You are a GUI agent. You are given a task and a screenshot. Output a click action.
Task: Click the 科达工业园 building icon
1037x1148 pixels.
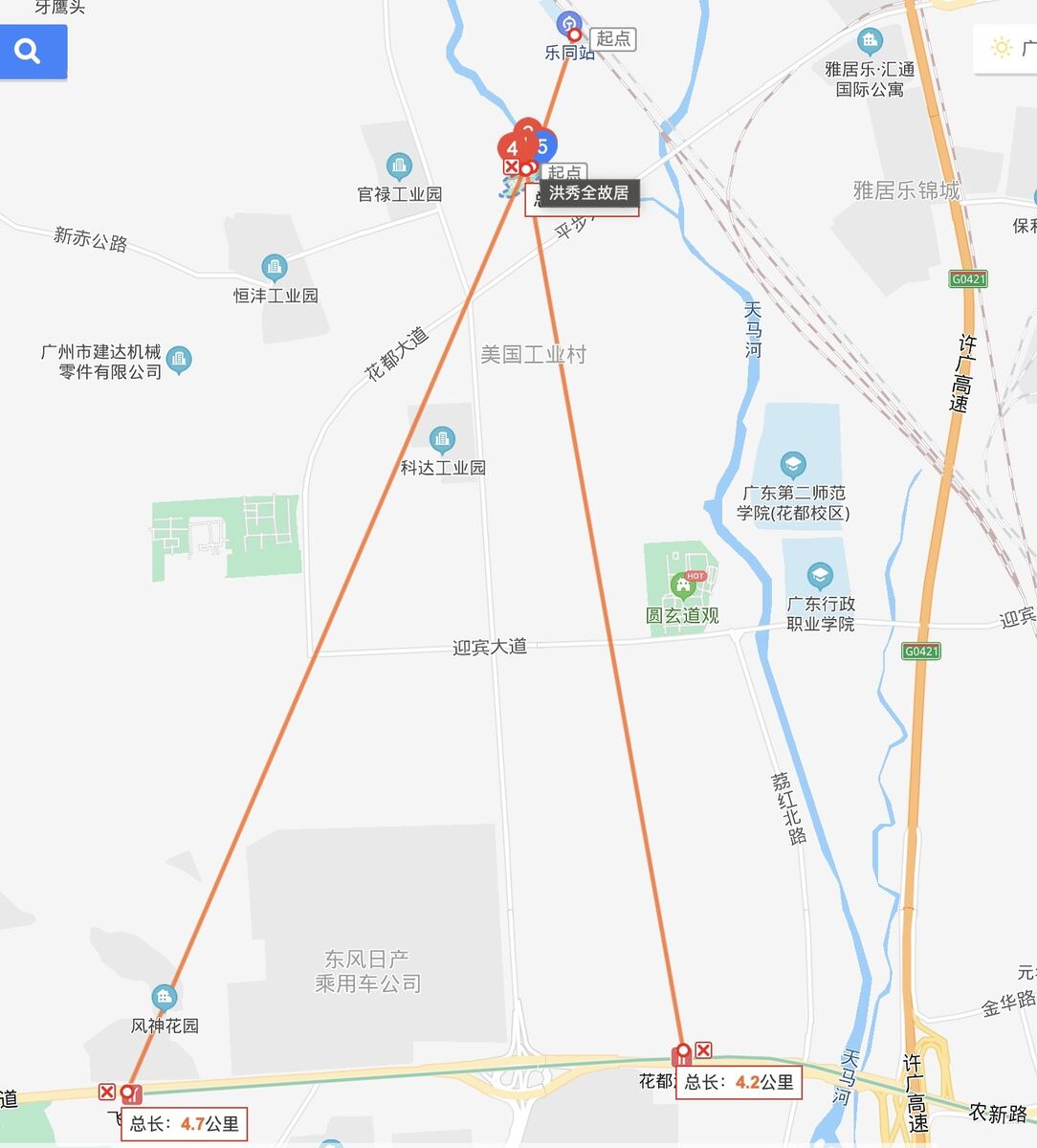click(x=441, y=440)
